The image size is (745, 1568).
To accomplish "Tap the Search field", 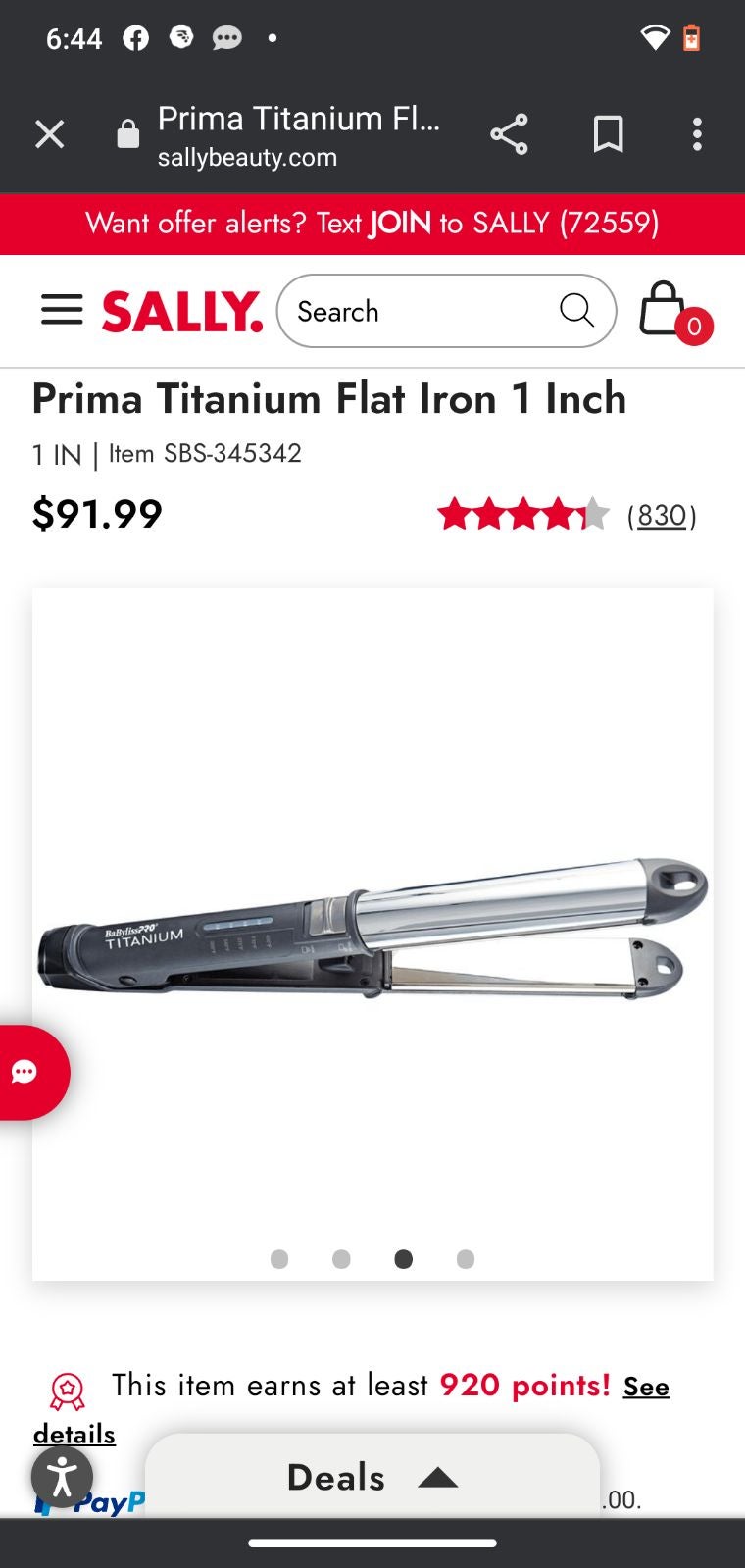I will (x=447, y=311).
